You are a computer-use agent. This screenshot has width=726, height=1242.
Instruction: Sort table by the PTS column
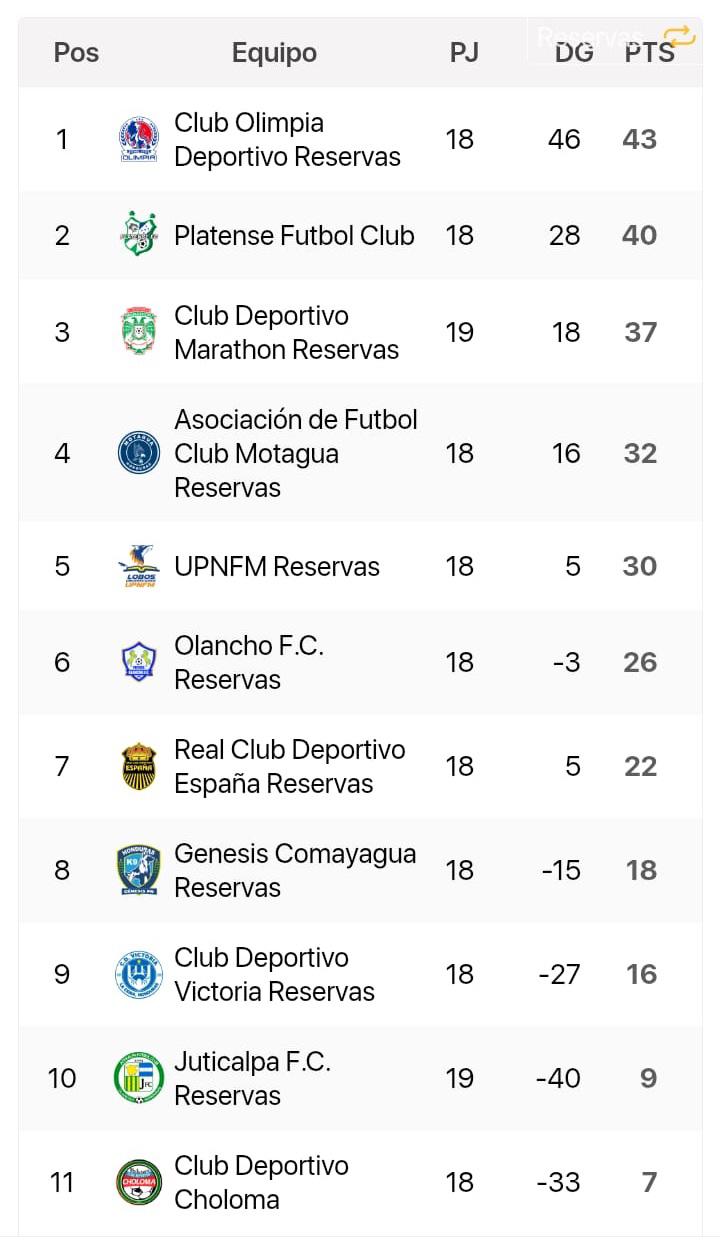point(650,53)
